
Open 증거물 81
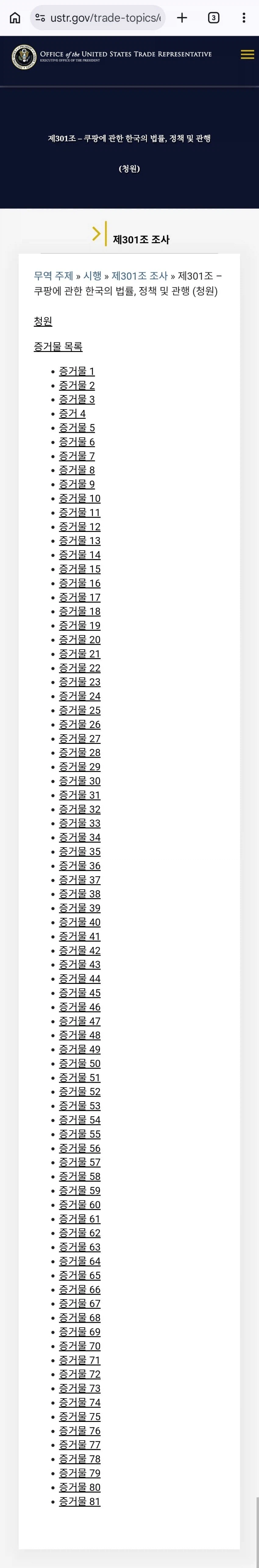tap(80, 1501)
